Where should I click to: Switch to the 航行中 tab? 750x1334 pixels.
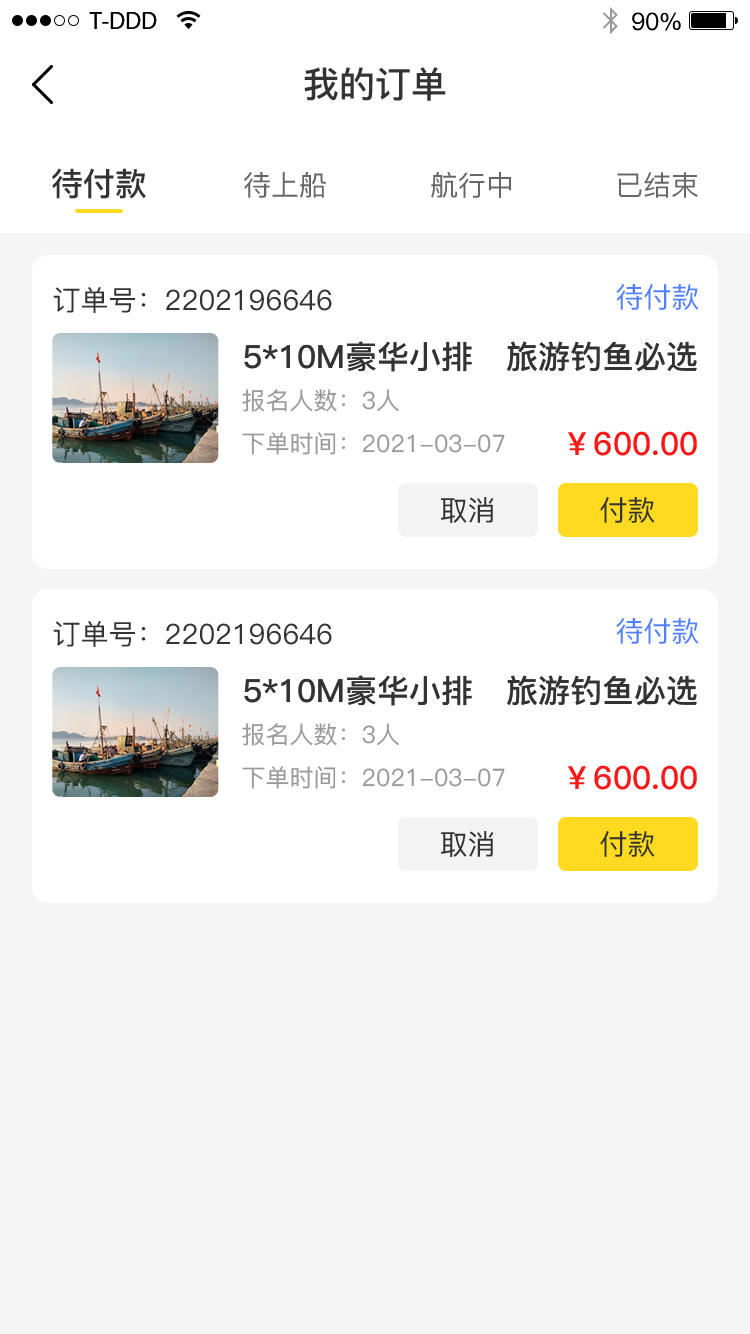click(471, 186)
